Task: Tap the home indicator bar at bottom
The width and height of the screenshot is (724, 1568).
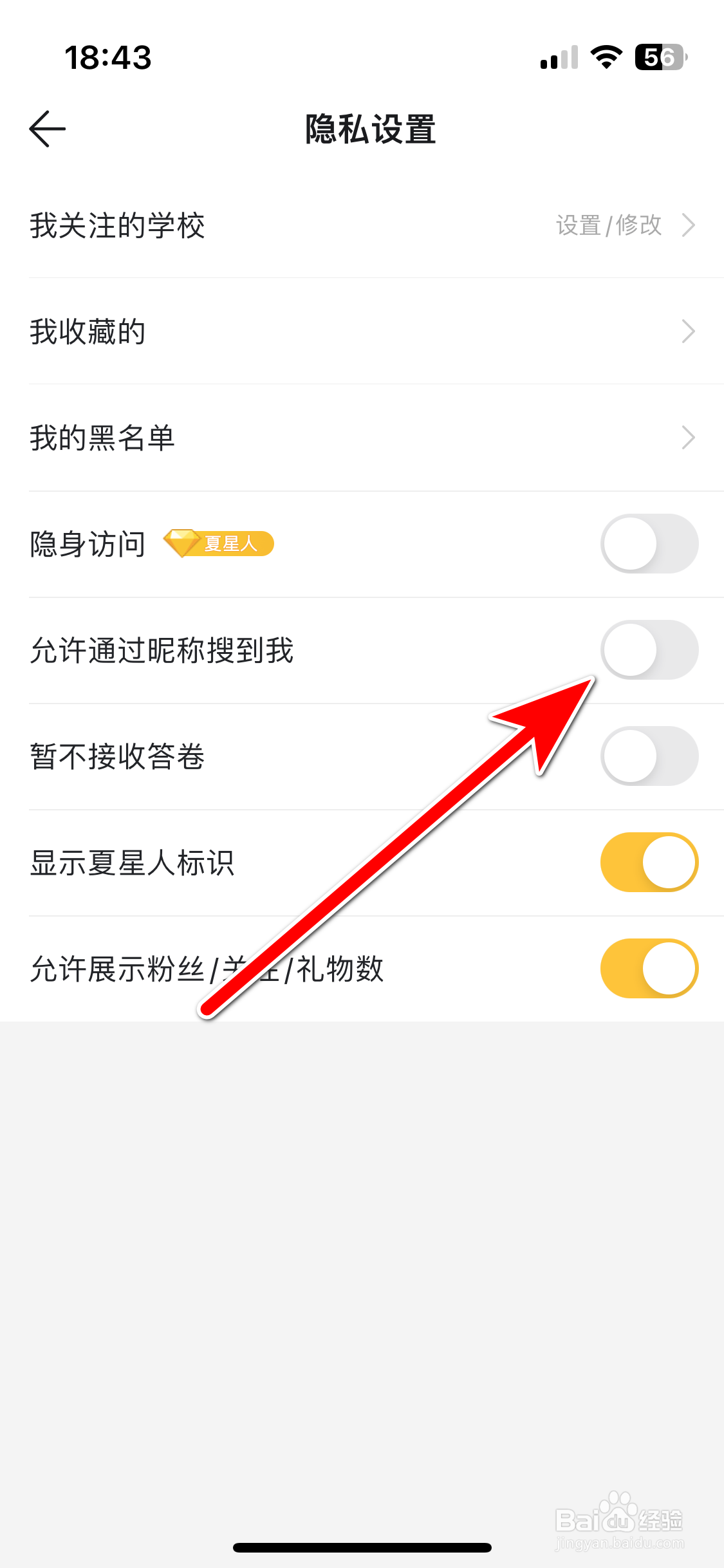Action: 362,1547
